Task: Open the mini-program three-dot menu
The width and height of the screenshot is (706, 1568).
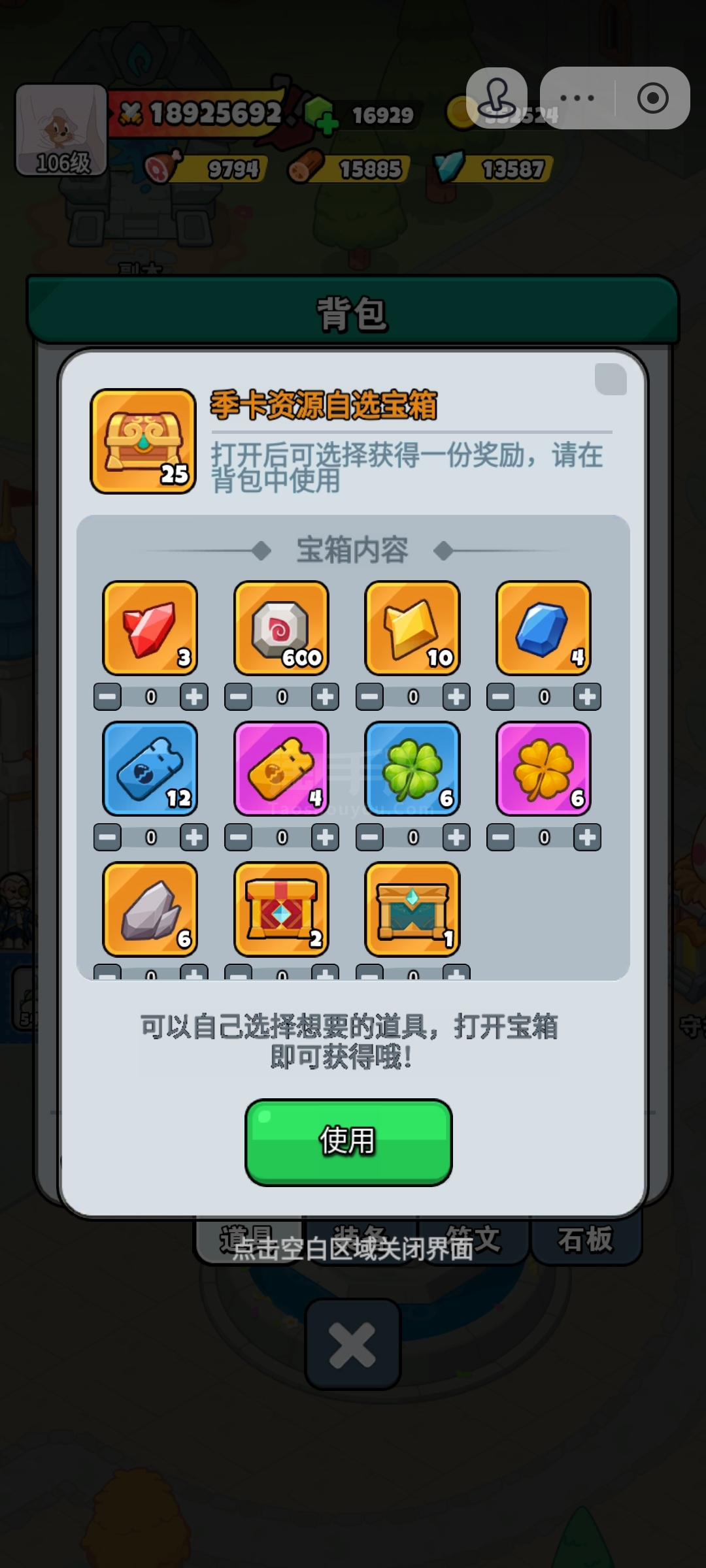Action: (x=577, y=98)
